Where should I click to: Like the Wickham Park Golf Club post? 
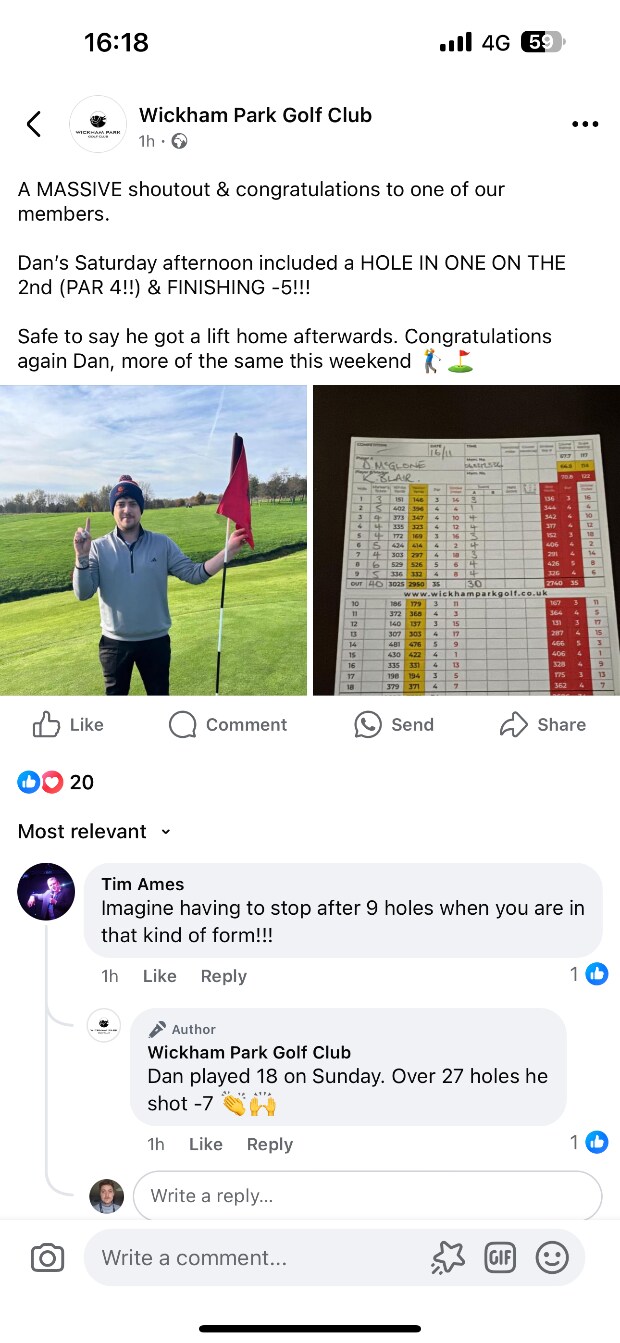tap(68, 725)
